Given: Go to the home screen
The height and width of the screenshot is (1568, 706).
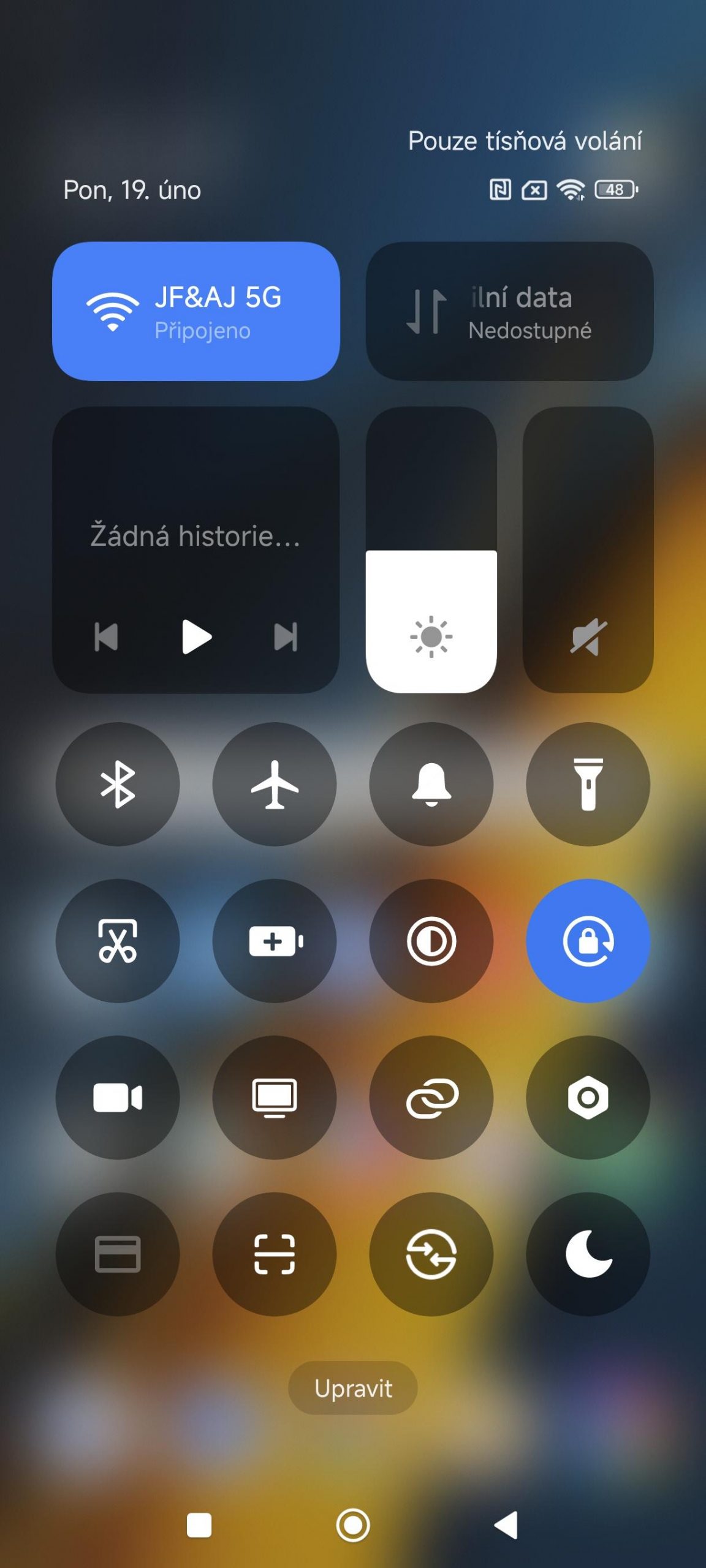Looking at the screenshot, I should [353, 1525].
